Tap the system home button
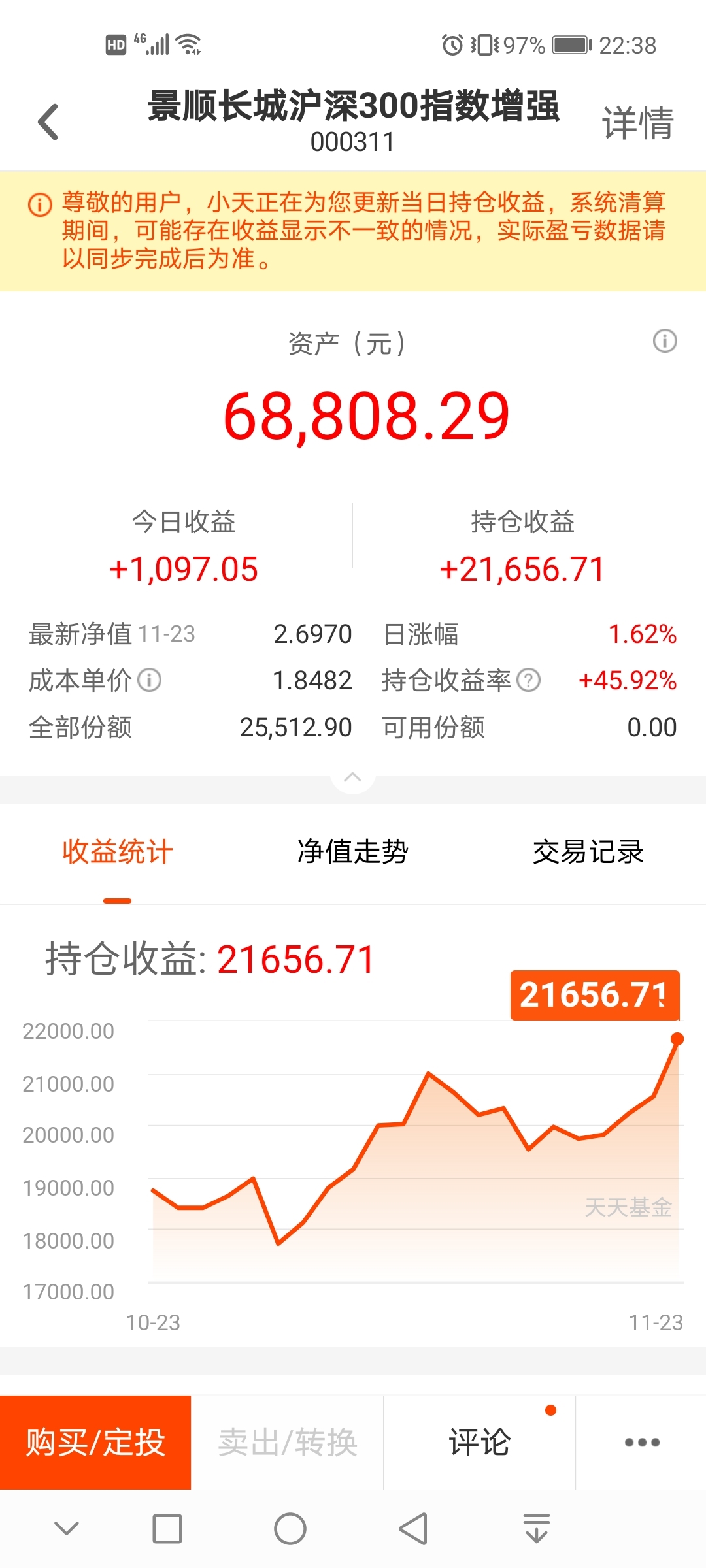The width and height of the screenshot is (706, 1568). [290, 1529]
